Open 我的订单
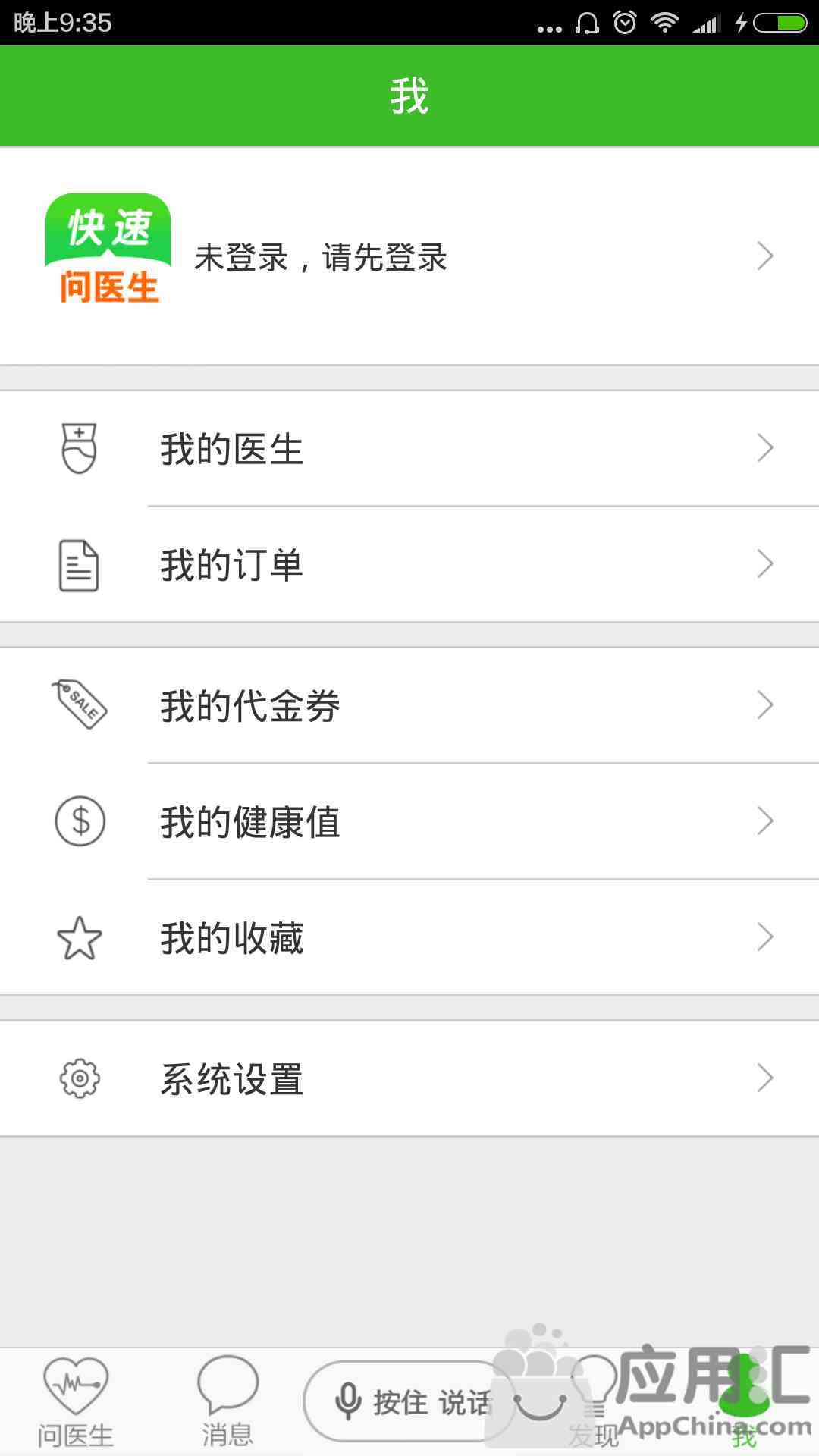The image size is (819, 1456). (x=409, y=564)
